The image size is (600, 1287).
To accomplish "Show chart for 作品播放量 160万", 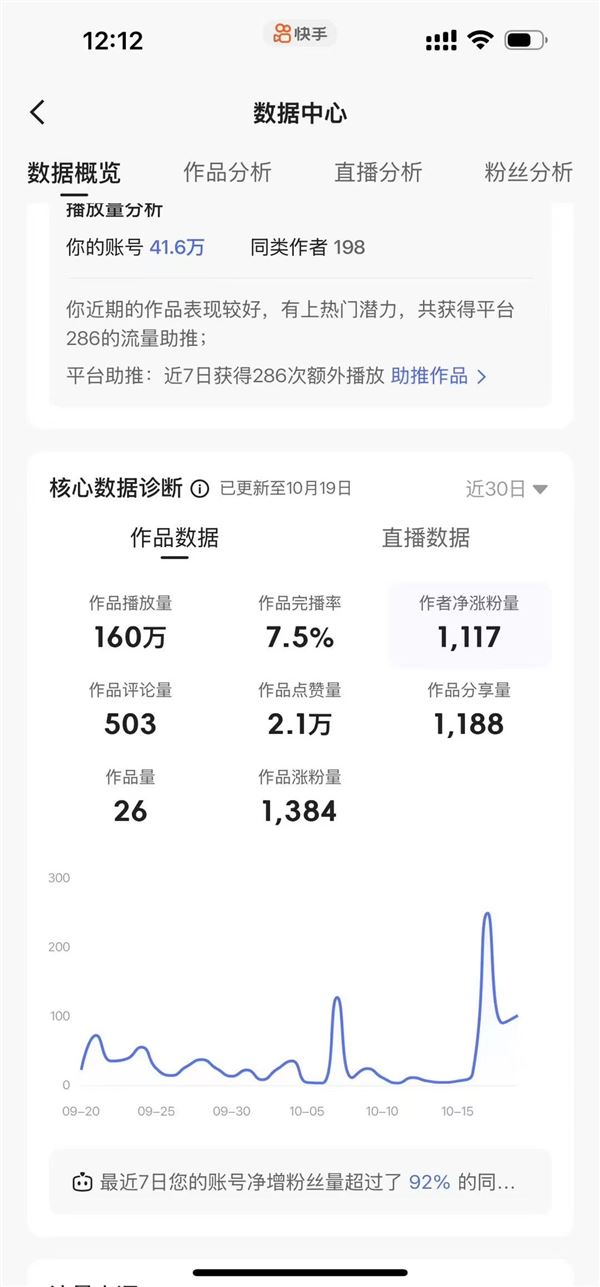I will click(x=130, y=623).
